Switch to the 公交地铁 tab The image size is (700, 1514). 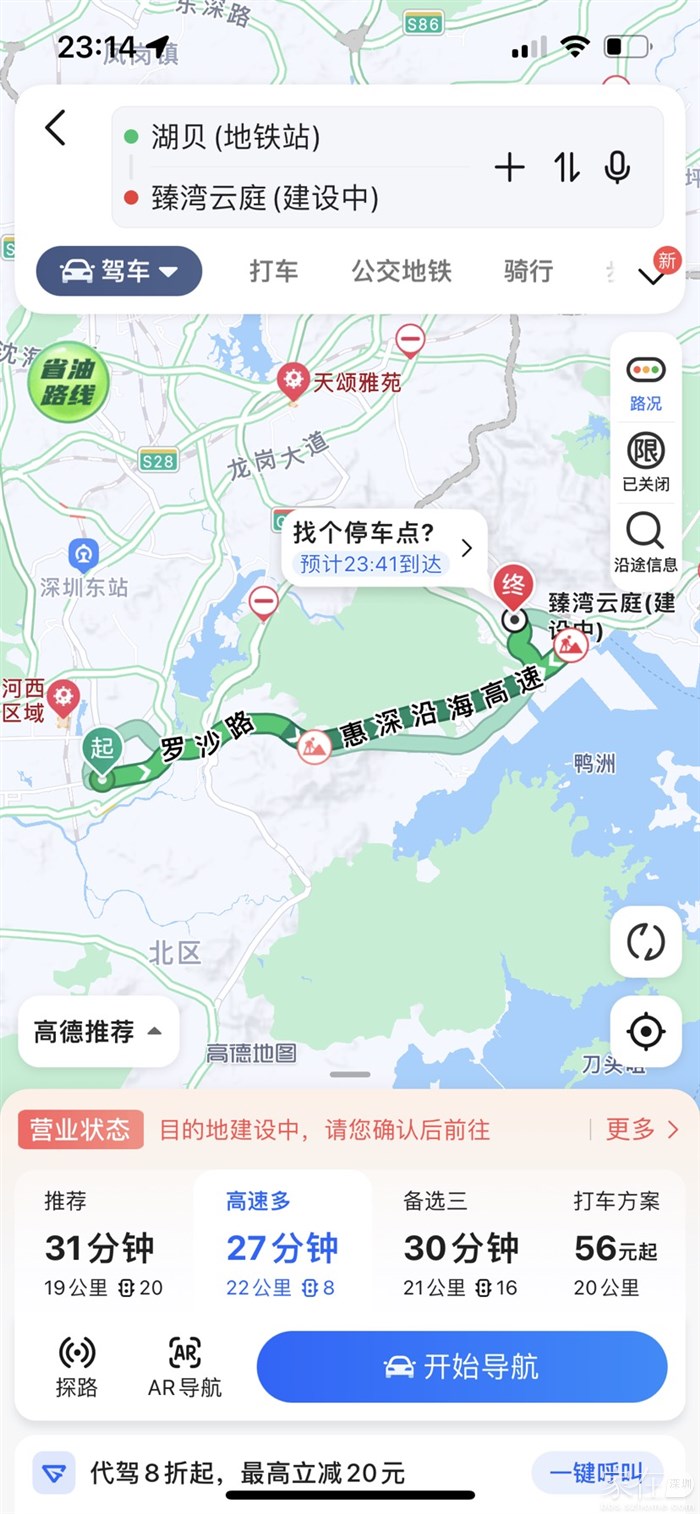click(x=401, y=271)
